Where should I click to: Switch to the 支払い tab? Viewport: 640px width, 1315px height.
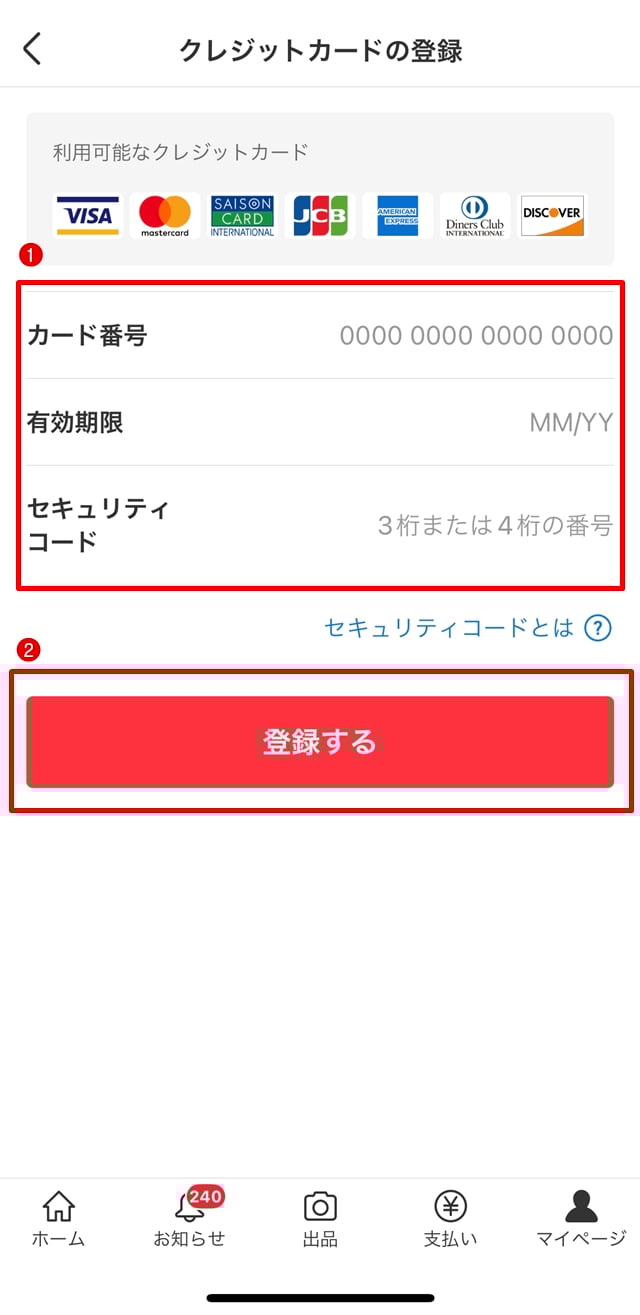(x=450, y=1219)
